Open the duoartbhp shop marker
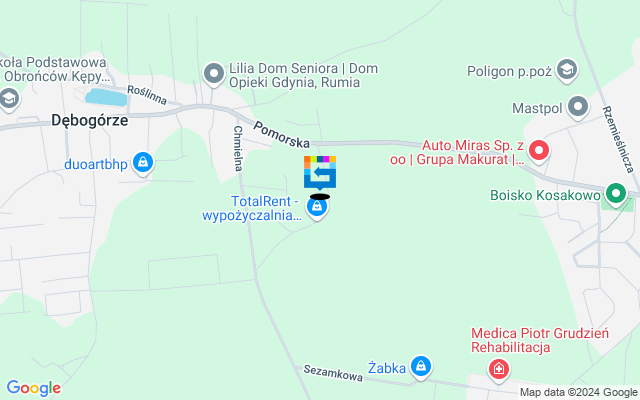This screenshot has width=640, height=400. [x=143, y=160]
